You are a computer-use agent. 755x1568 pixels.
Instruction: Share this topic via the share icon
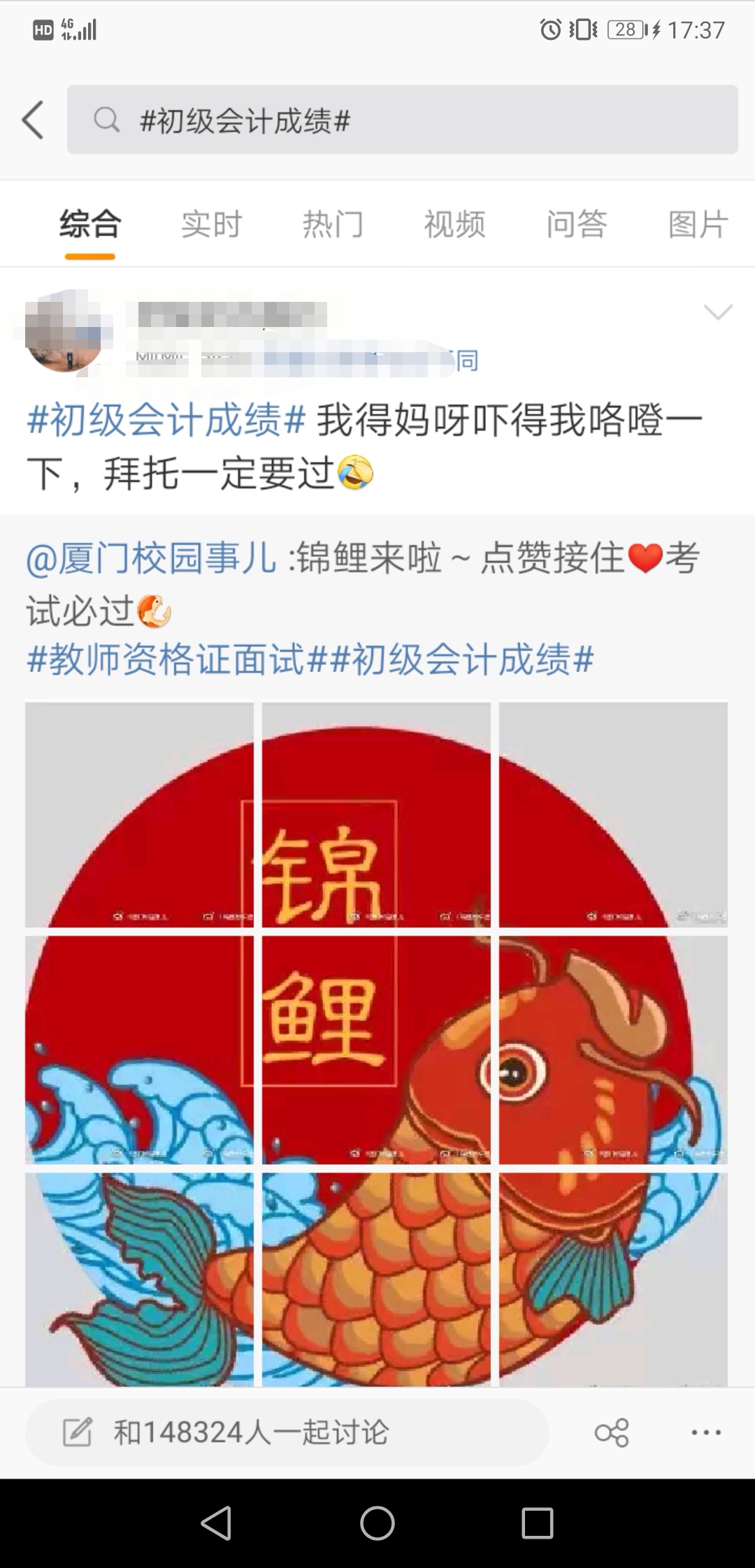click(x=612, y=1432)
